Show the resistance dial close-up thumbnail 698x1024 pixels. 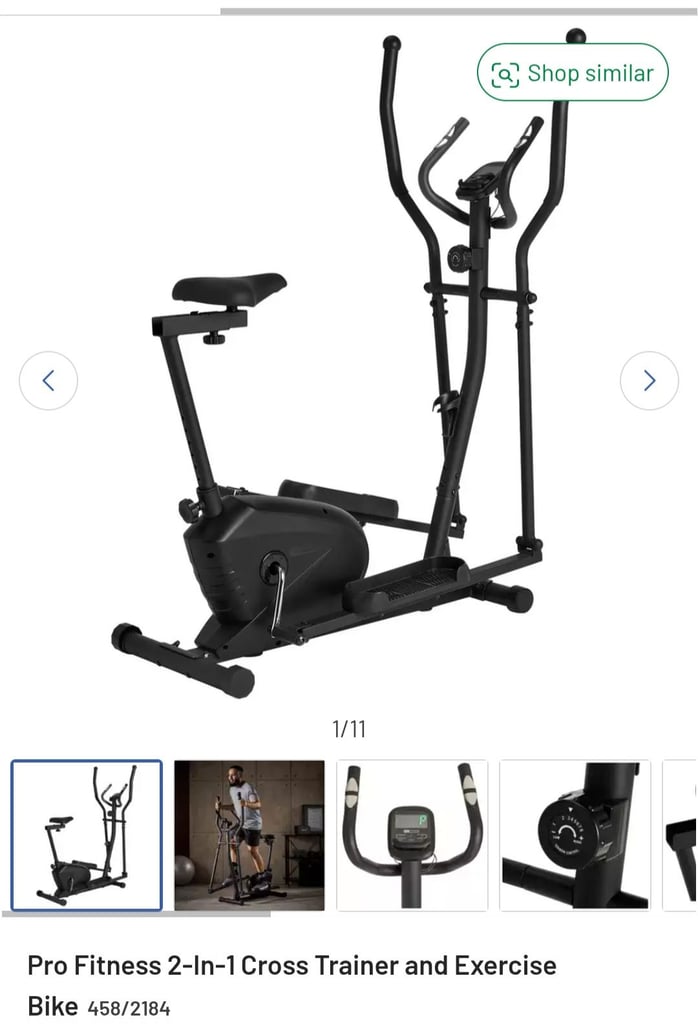click(575, 835)
